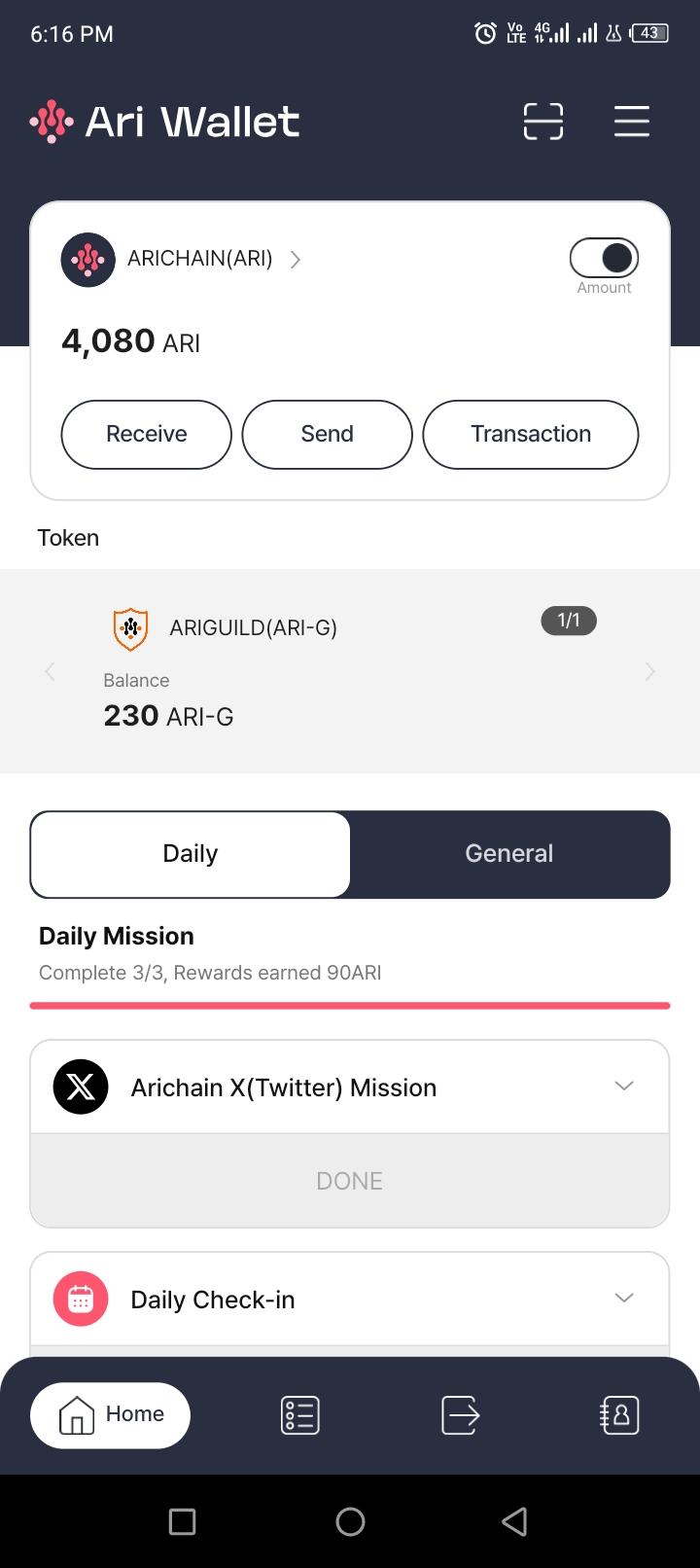Open the task list tab

click(x=299, y=1415)
